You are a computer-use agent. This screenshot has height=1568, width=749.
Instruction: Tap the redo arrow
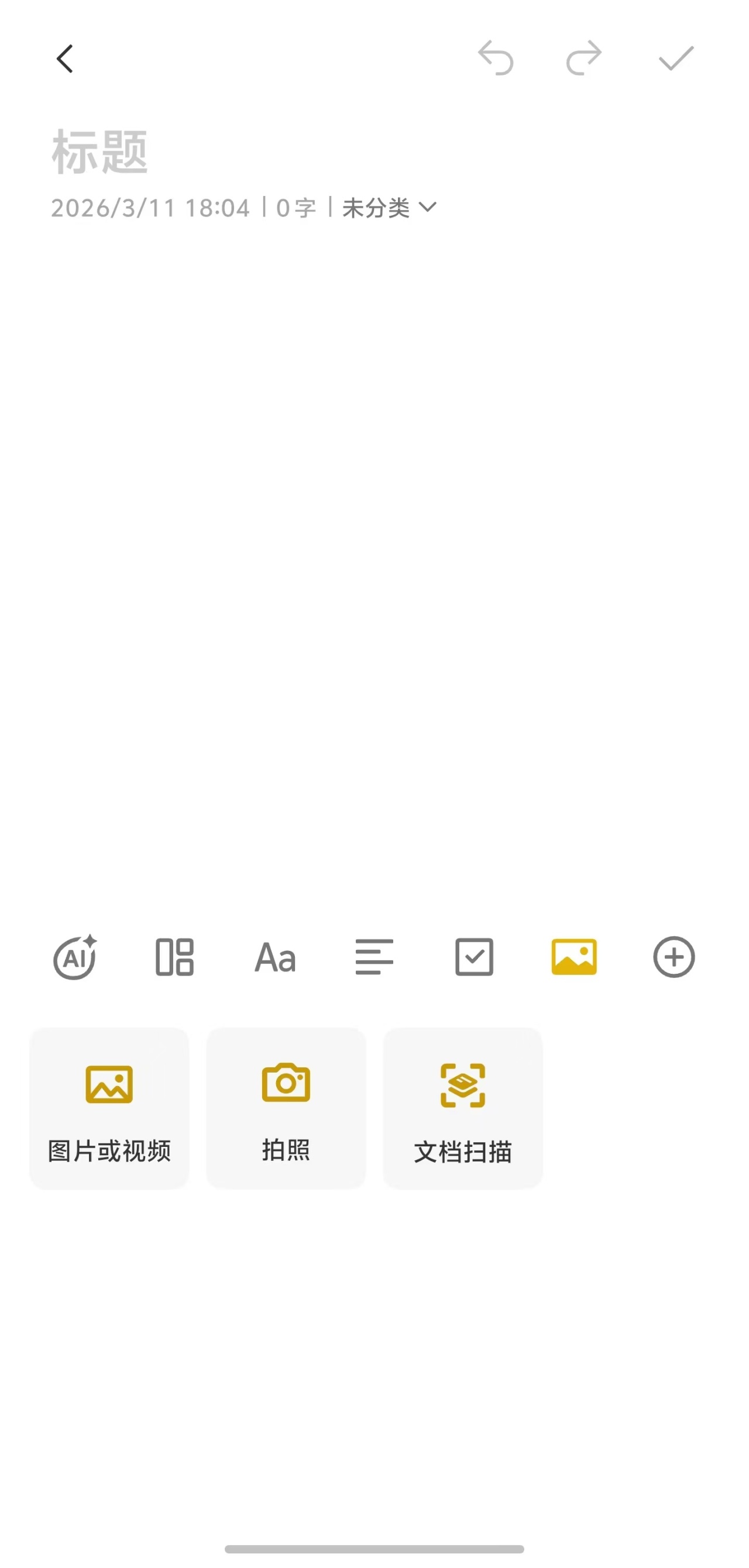coord(583,58)
